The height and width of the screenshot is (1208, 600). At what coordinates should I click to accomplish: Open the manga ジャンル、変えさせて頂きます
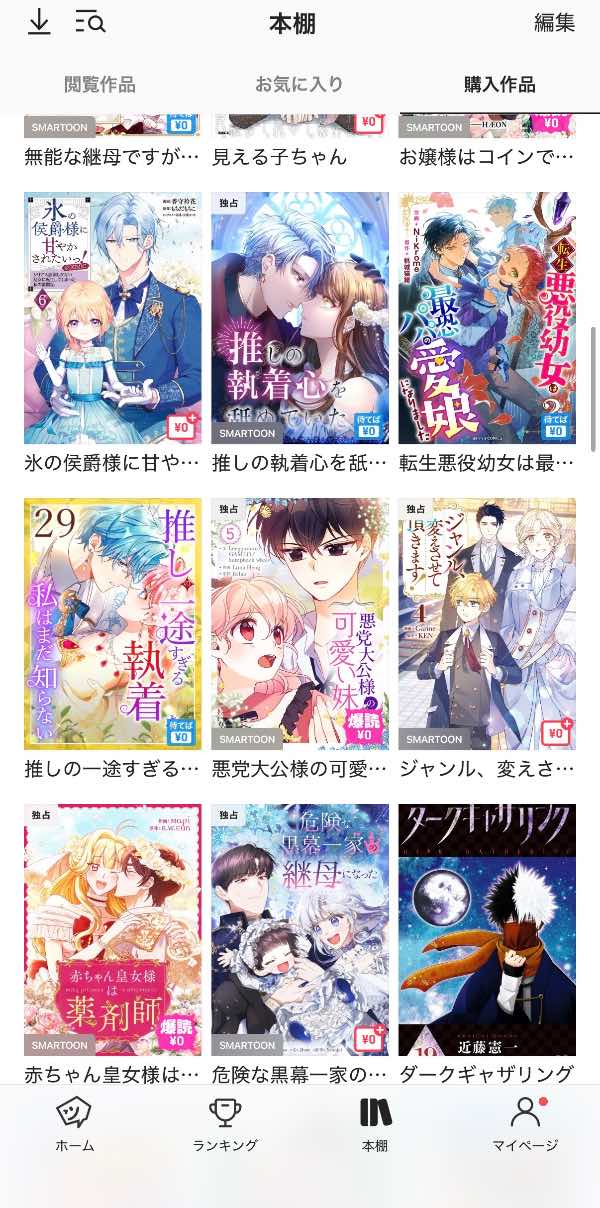(x=487, y=624)
